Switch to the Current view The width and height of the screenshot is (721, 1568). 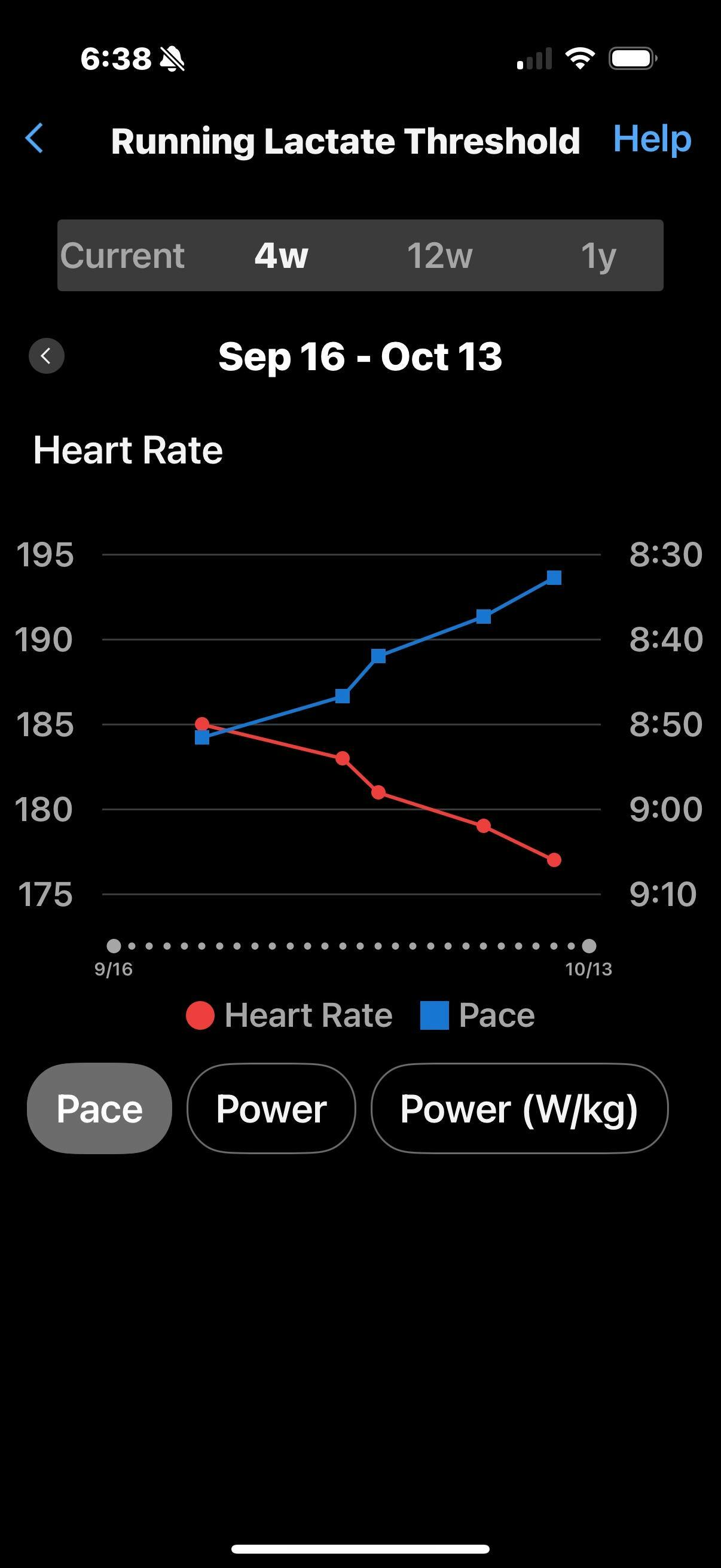pyautogui.click(x=123, y=255)
